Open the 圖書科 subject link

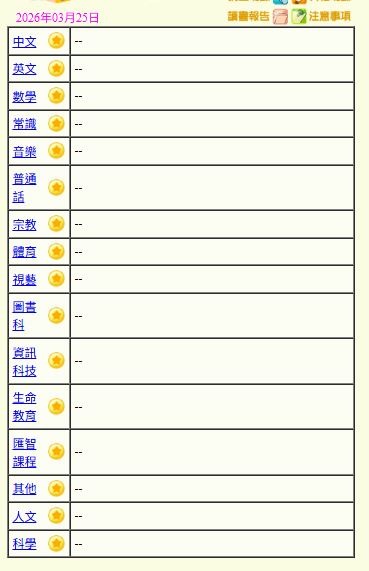click(24, 316)
